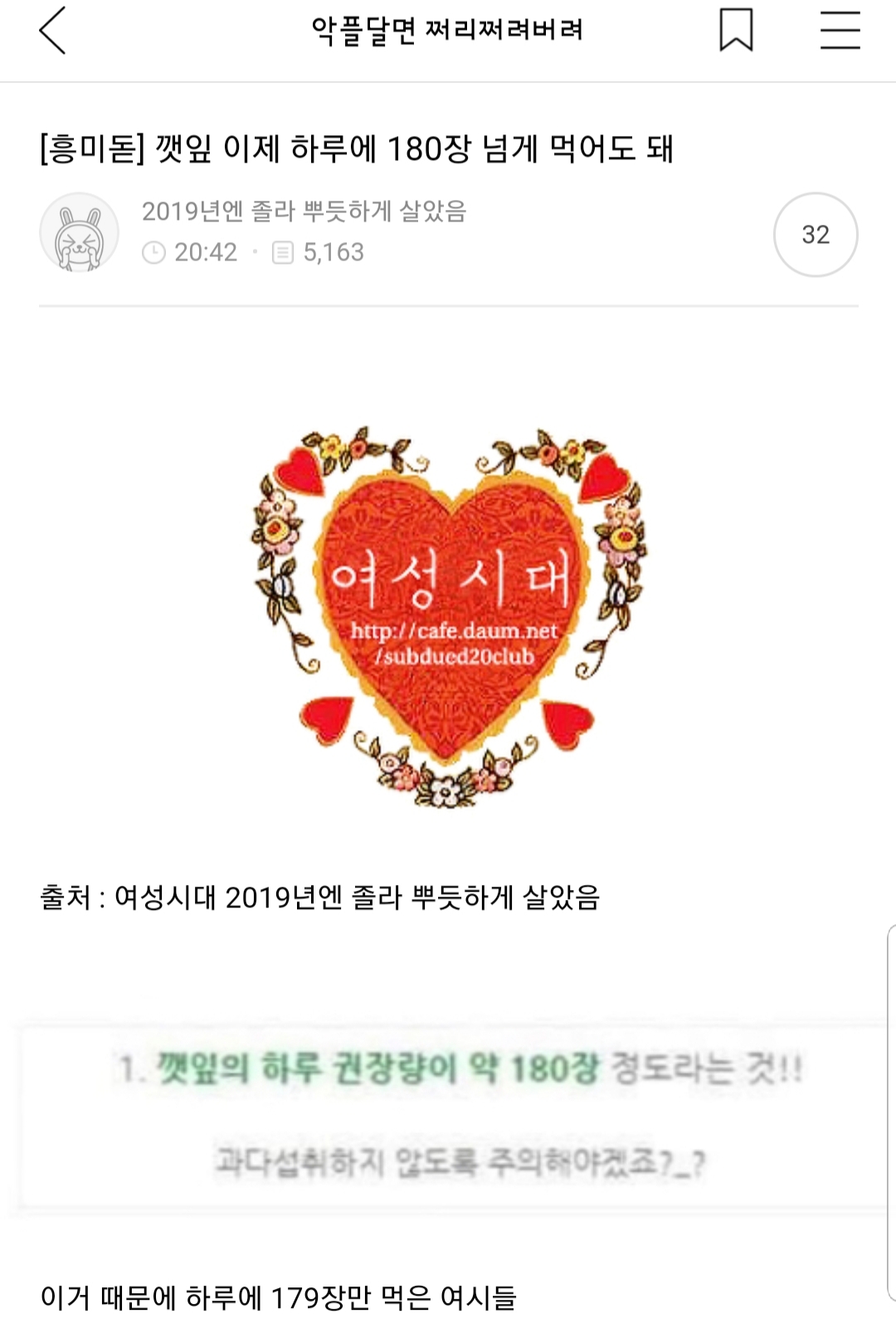896x1338 pixels.
Task: Go back using the top-left arrow
Action: 52,31
